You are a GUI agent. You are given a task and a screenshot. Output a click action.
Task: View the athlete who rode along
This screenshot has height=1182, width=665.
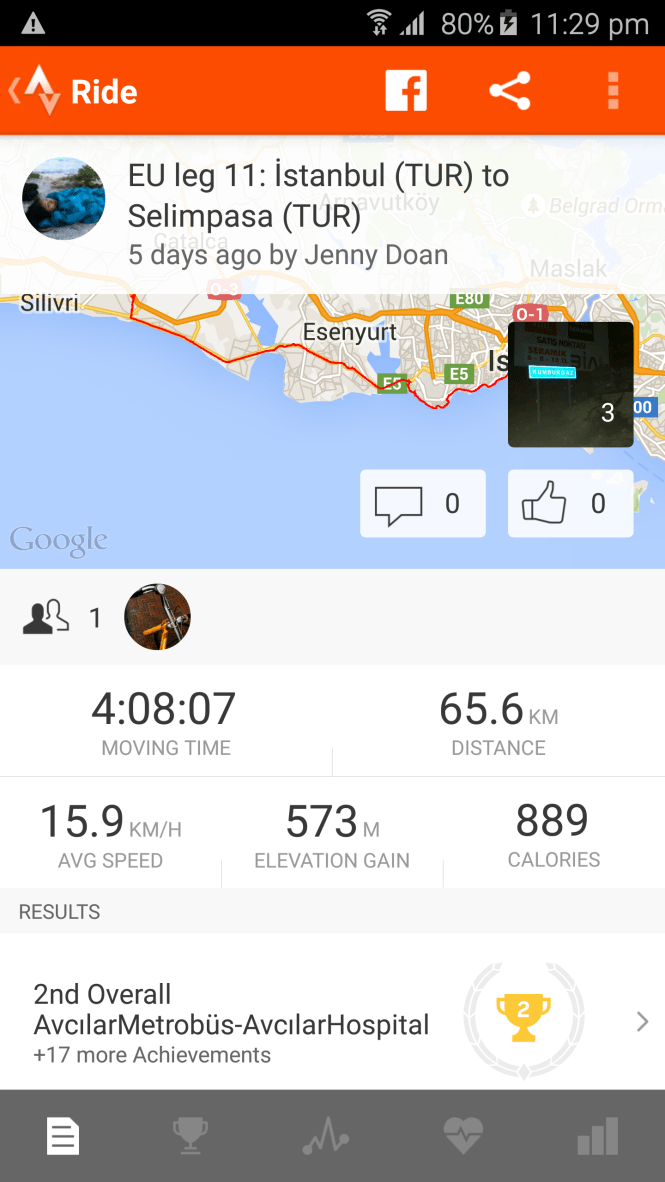coord(157,617)
